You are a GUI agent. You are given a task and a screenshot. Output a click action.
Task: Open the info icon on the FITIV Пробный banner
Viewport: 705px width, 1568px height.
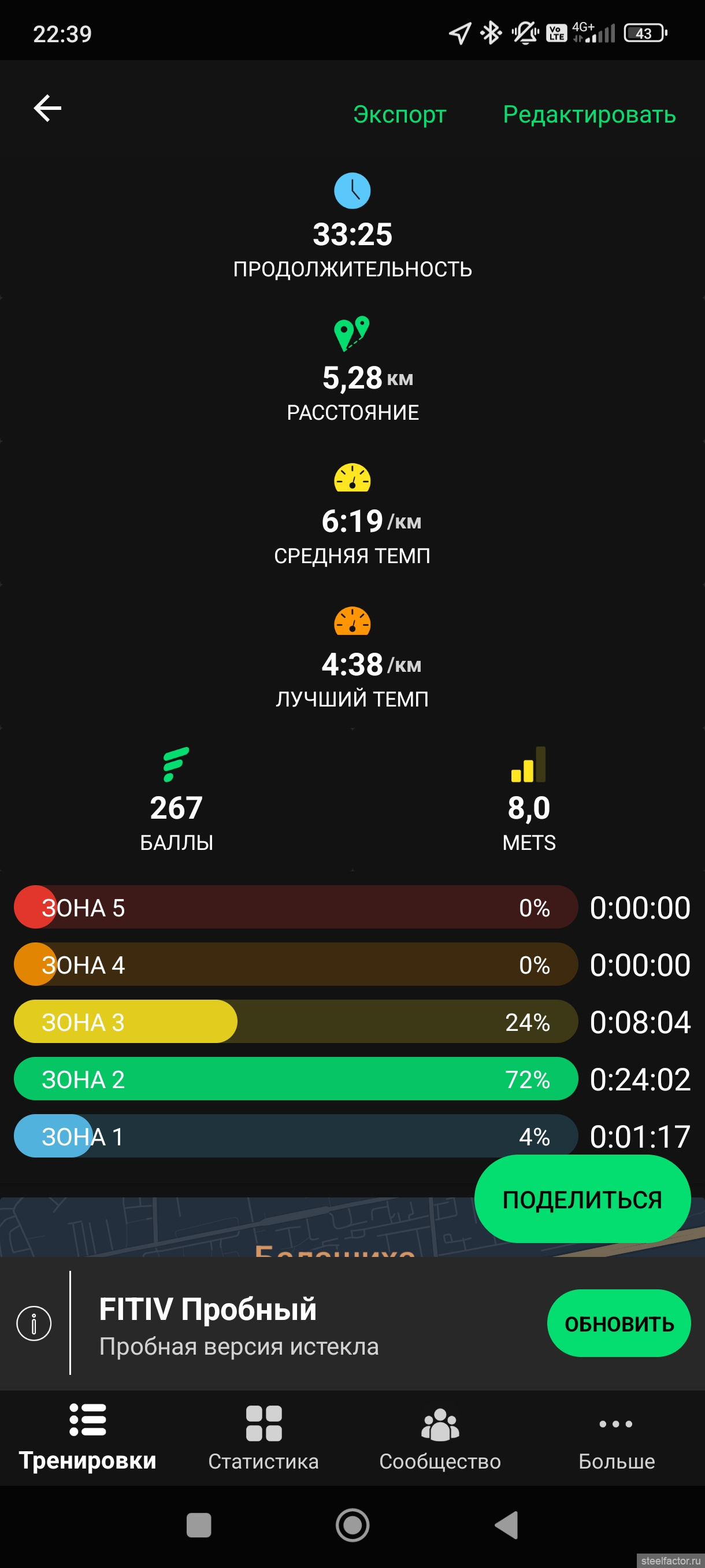(x=34, y=1323)
